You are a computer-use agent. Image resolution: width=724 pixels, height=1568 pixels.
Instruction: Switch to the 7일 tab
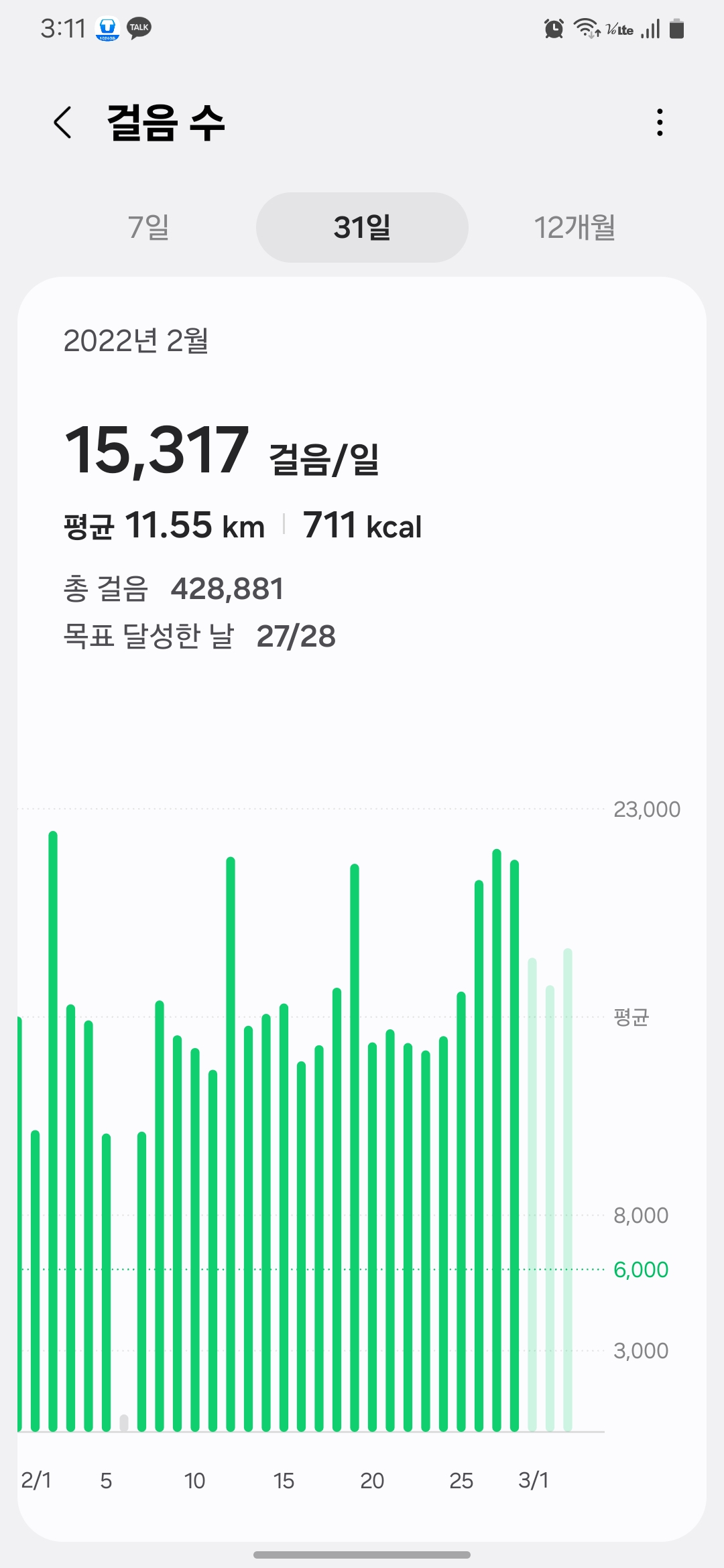point(149,227)
